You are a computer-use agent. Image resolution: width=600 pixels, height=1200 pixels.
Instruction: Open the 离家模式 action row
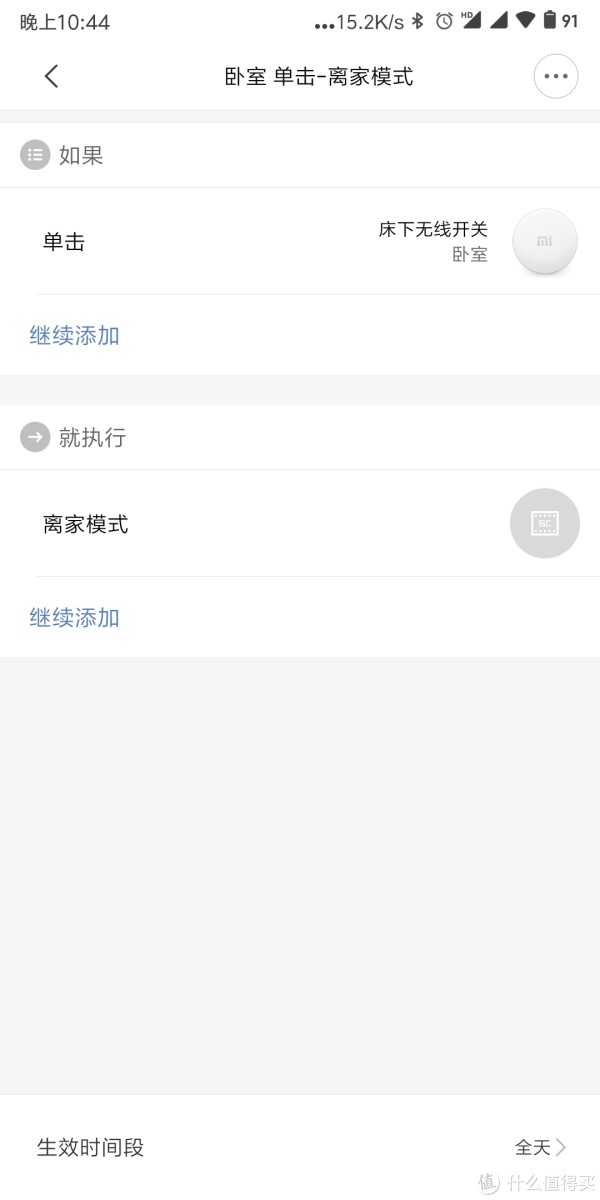[x=300, y=524]
